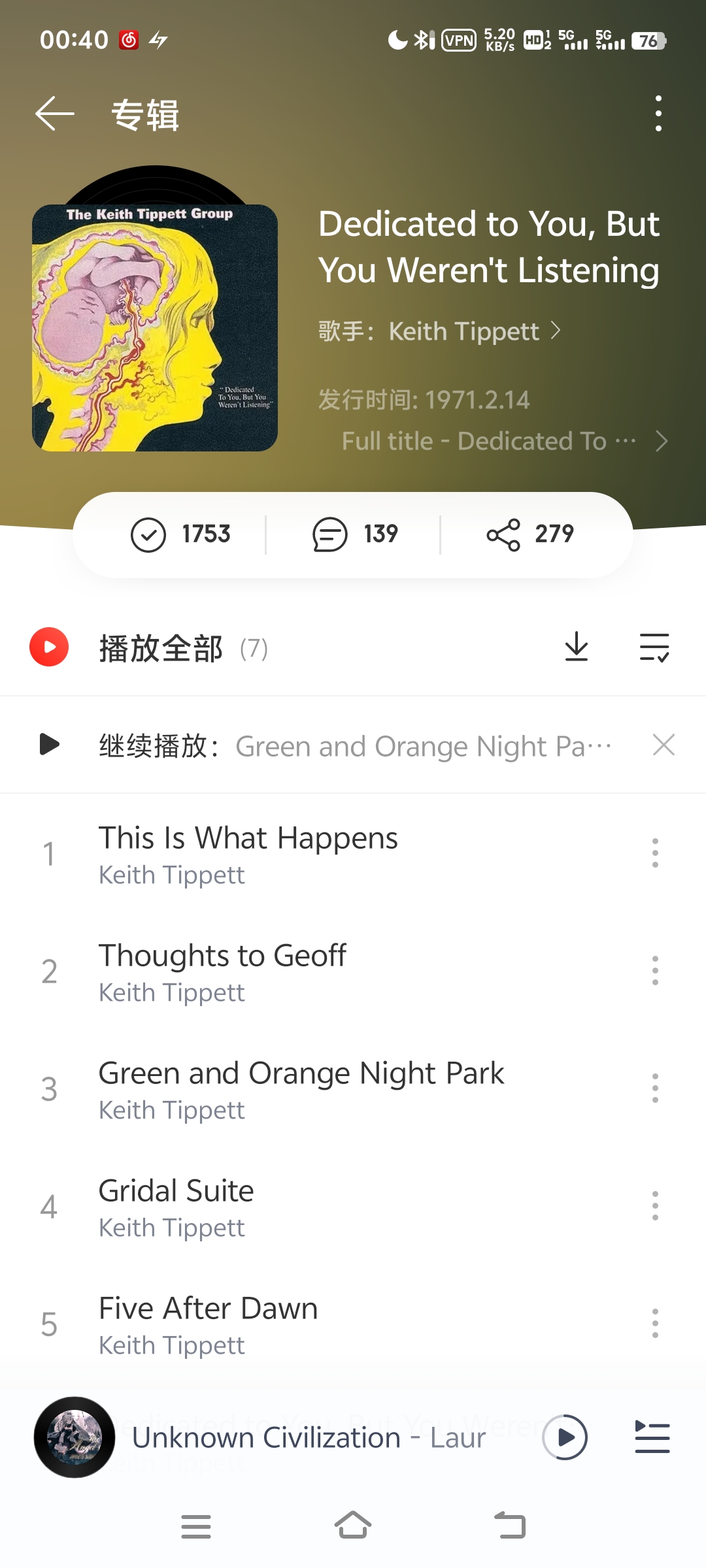The width and height of the screenshot is (706, 1568).
Task: Open the album overflow menu
Action: 658,114
